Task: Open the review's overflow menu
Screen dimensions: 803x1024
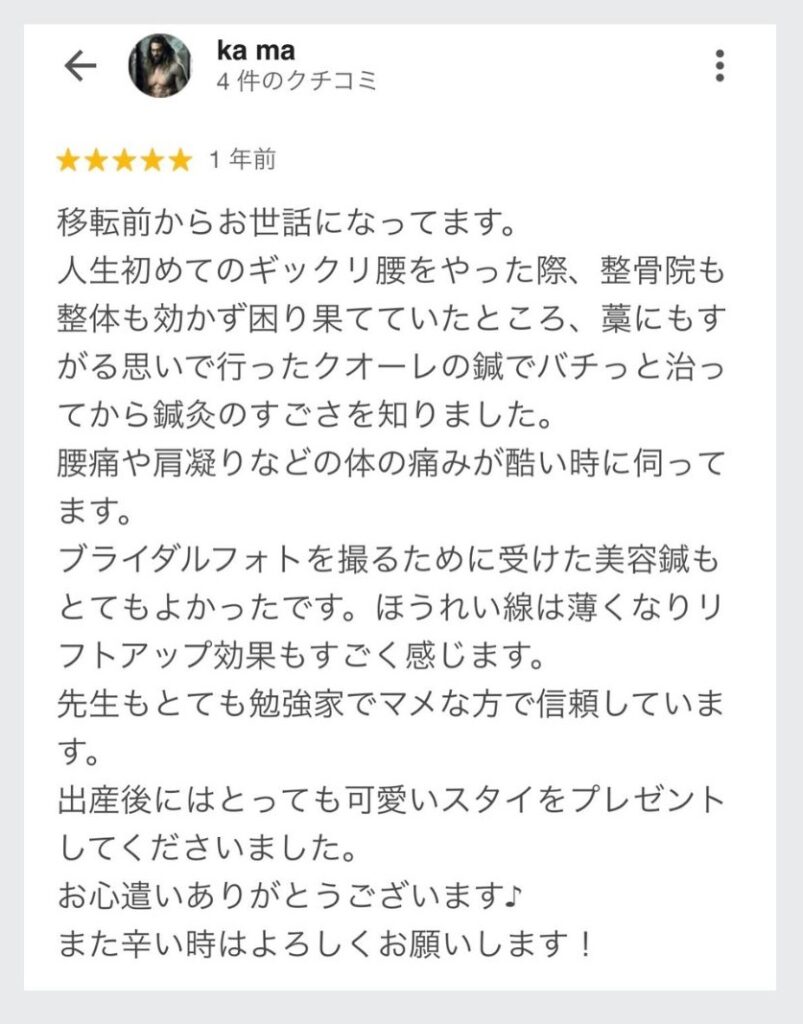Action: point(719,65)
